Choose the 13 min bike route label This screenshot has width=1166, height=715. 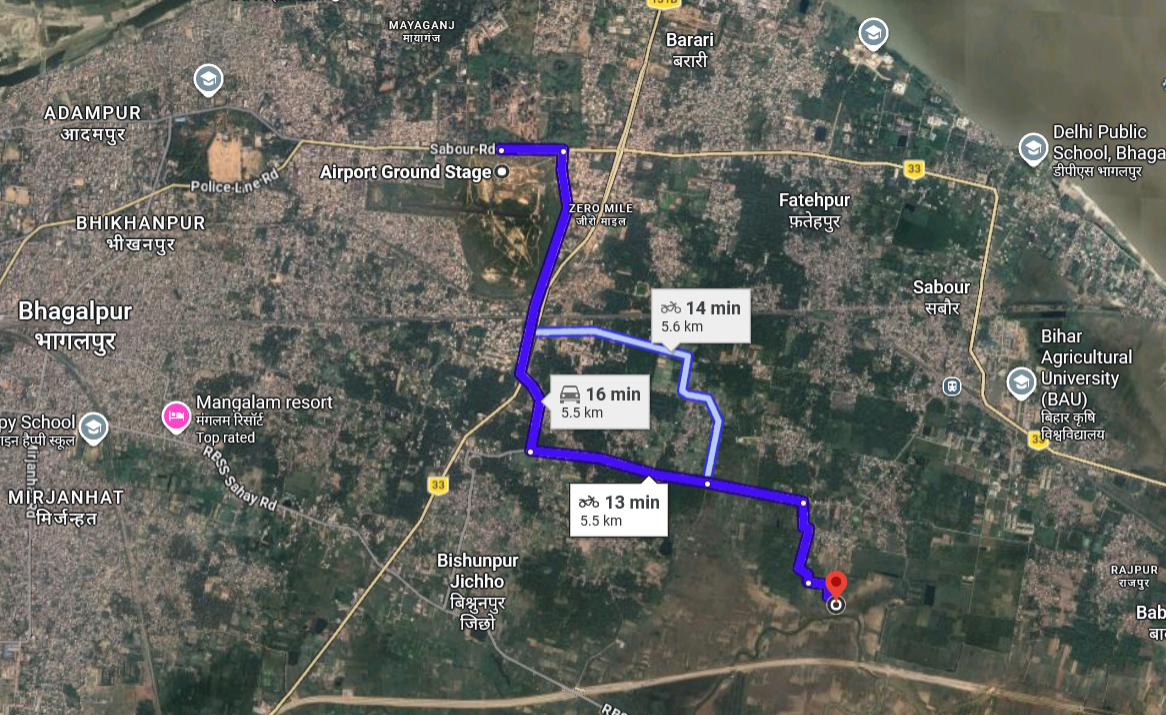click(x=619, y=510)
